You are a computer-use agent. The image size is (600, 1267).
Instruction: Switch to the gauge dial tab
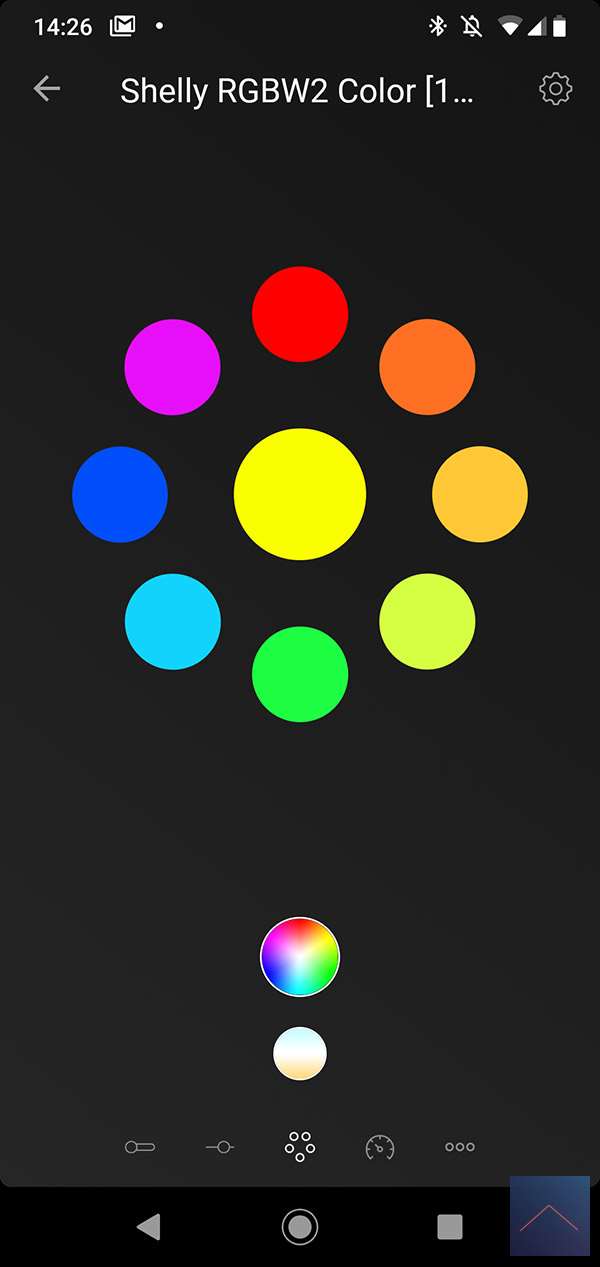(380, 1147)
